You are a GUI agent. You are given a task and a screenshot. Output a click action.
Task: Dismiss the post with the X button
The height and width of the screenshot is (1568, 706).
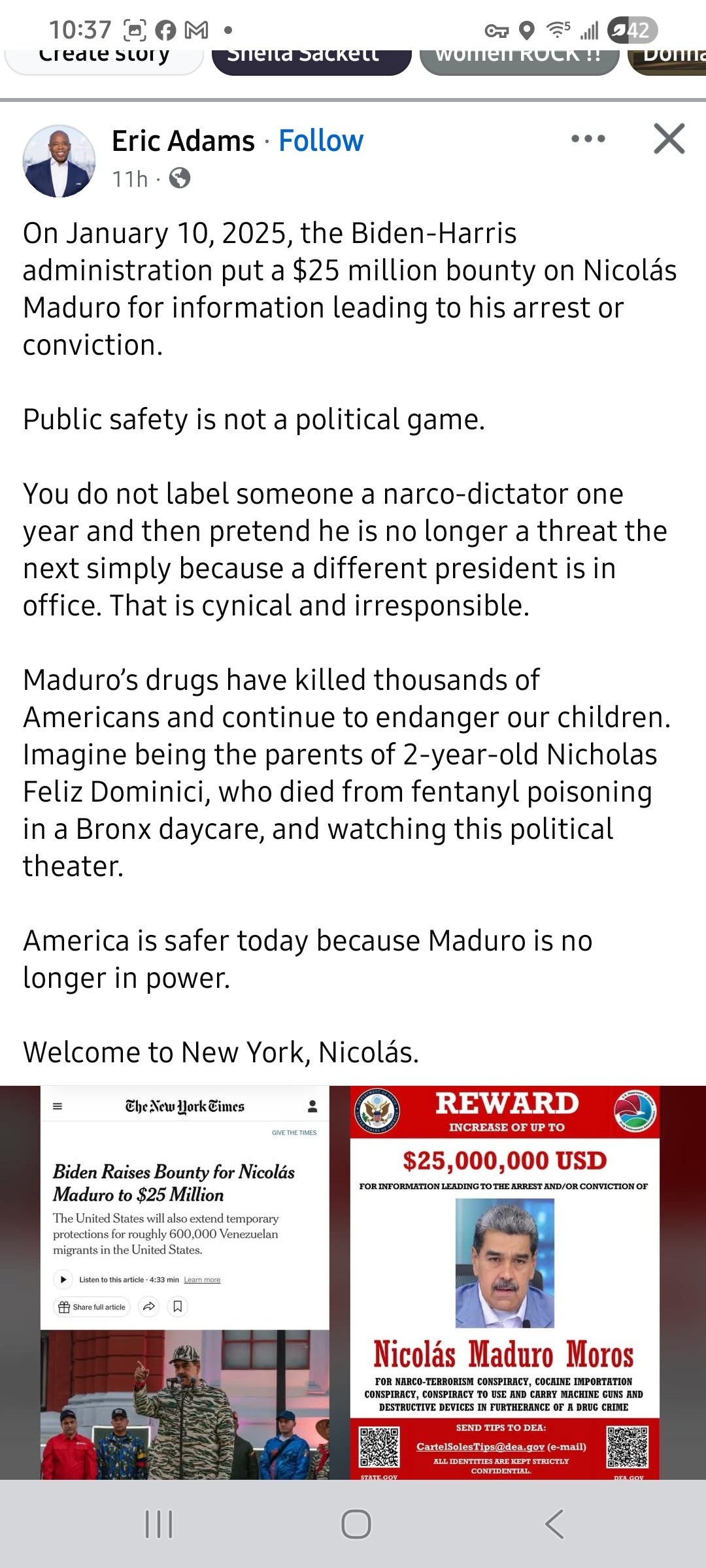pos(669,139)
